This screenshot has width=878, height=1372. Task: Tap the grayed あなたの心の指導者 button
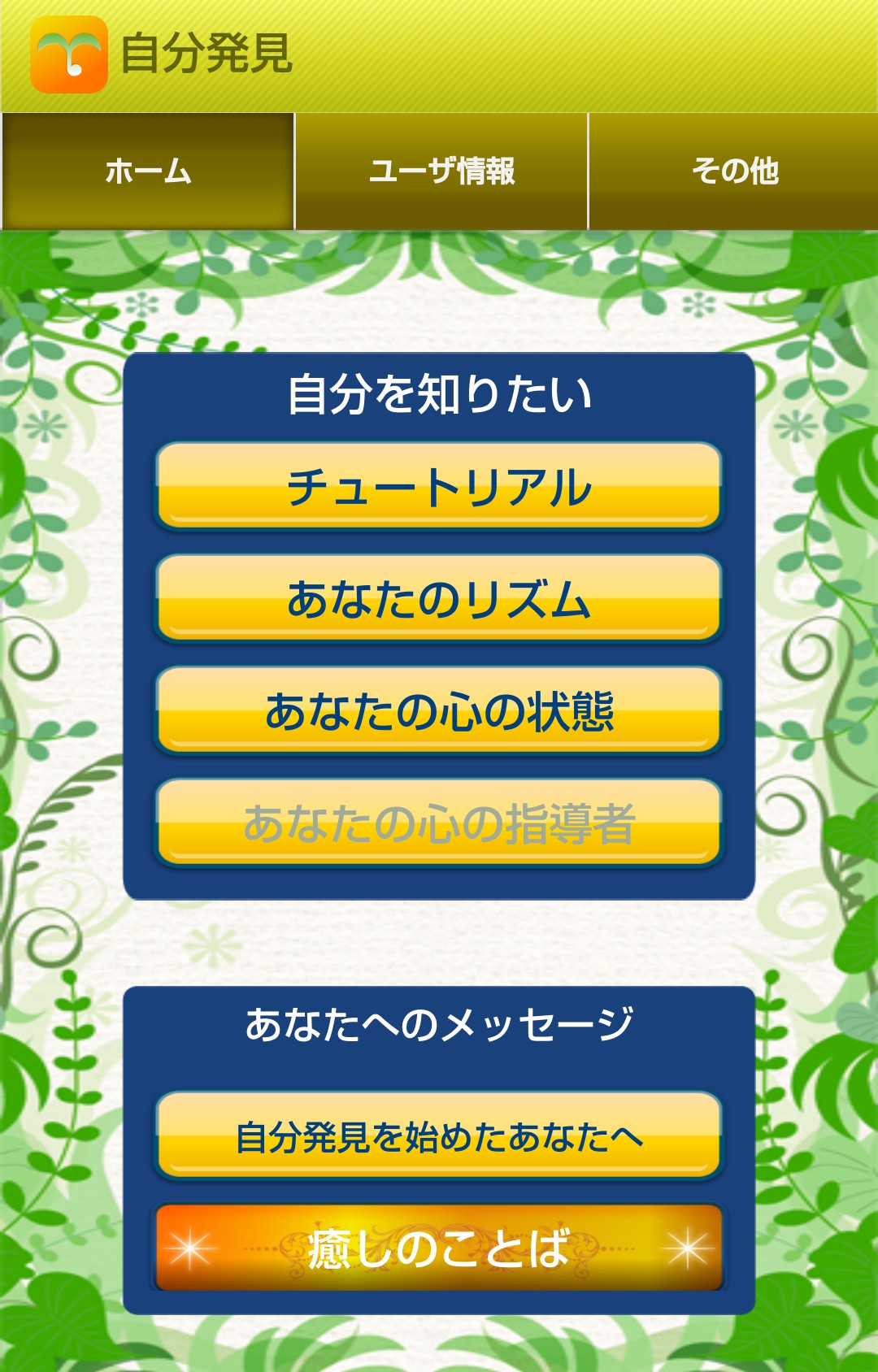439,823
